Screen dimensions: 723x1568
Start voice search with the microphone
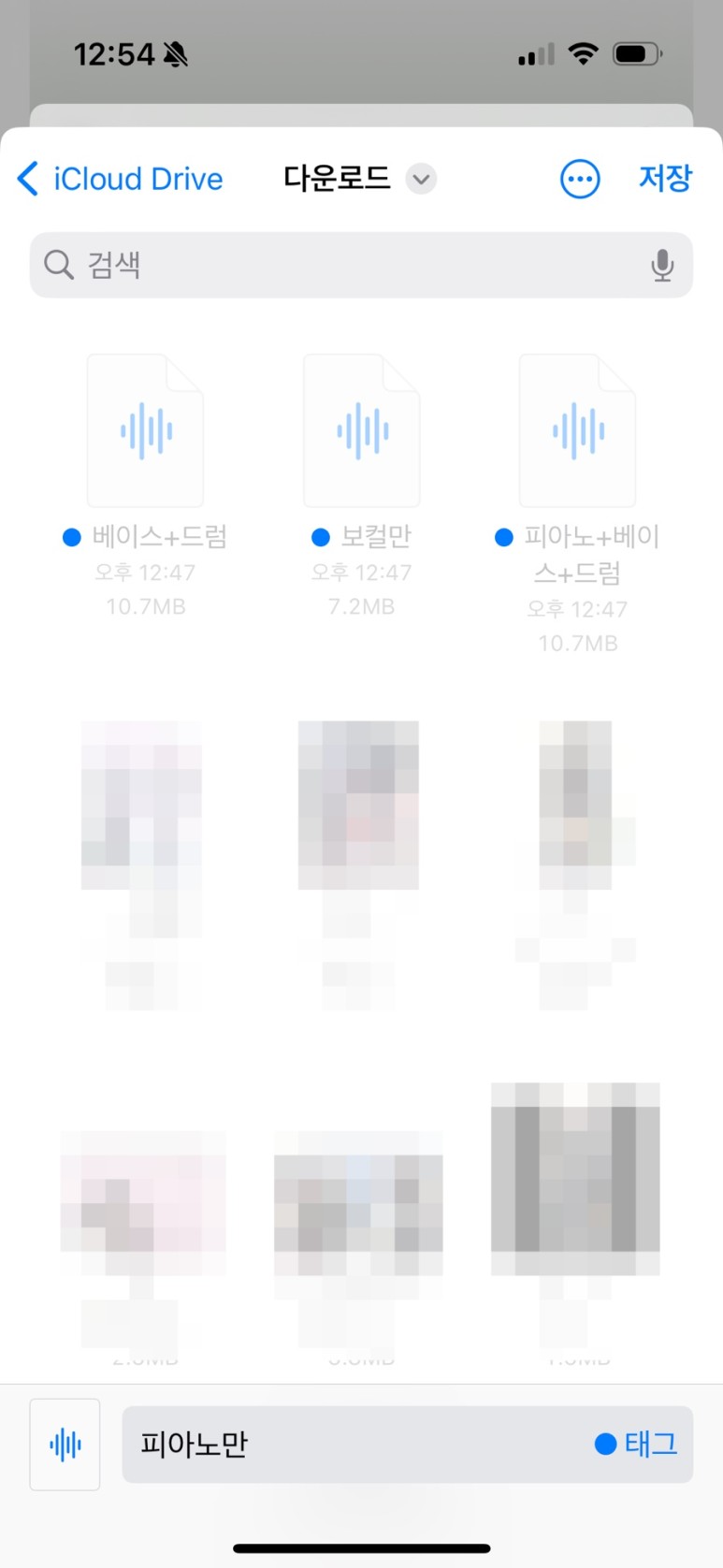click(662, 266)
